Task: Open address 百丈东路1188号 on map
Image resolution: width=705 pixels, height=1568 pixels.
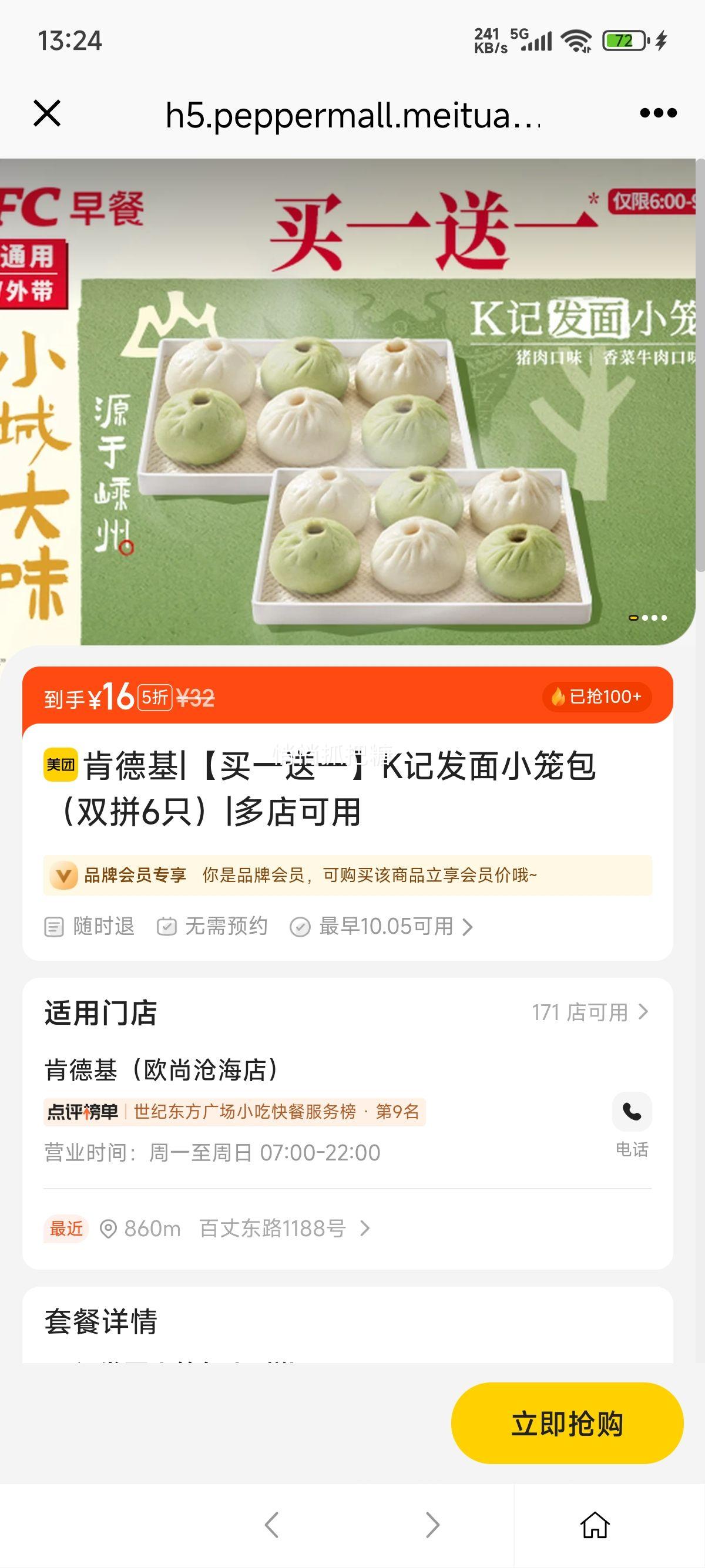Action: (x=273, y=1229)
